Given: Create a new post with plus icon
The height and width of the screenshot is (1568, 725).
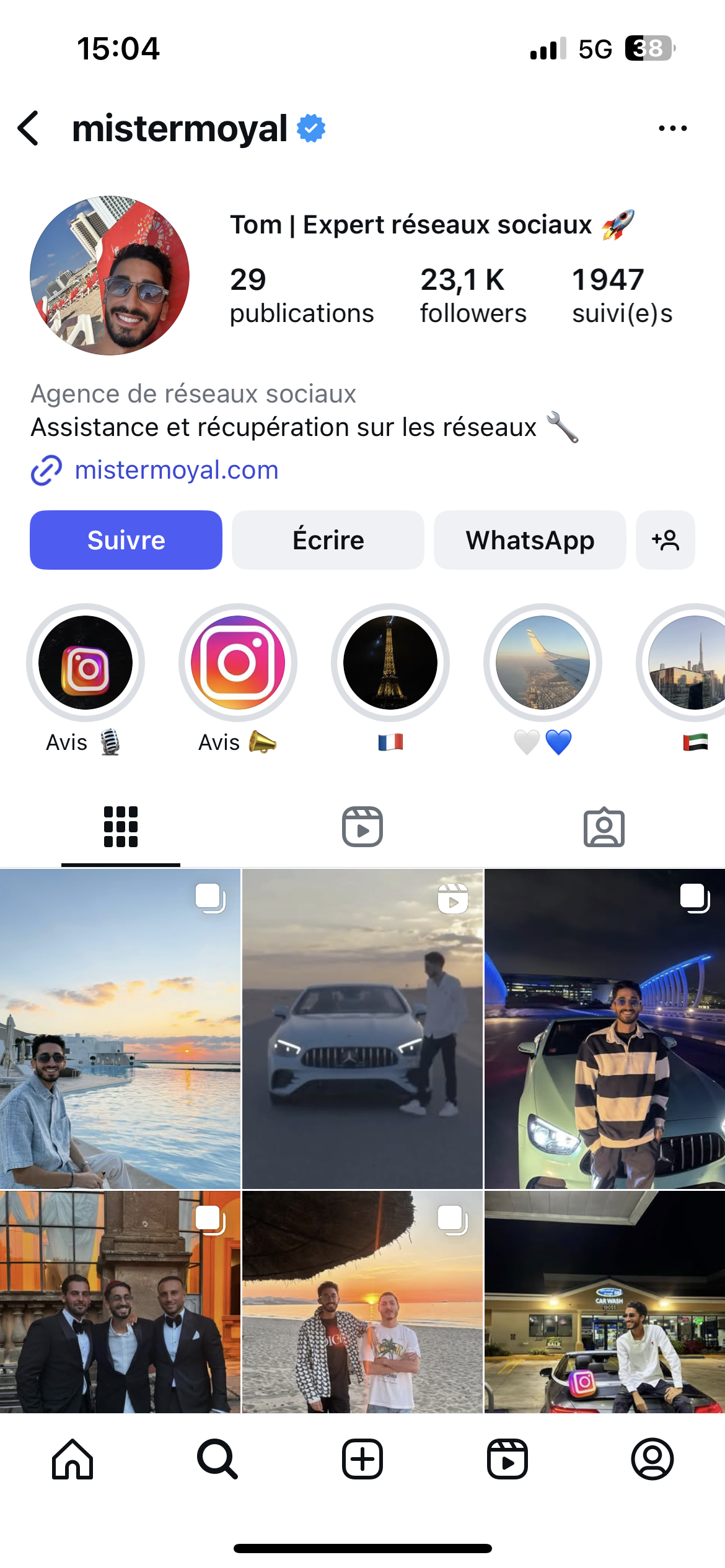Looking at the screenshot, I should click(362, 1459).
